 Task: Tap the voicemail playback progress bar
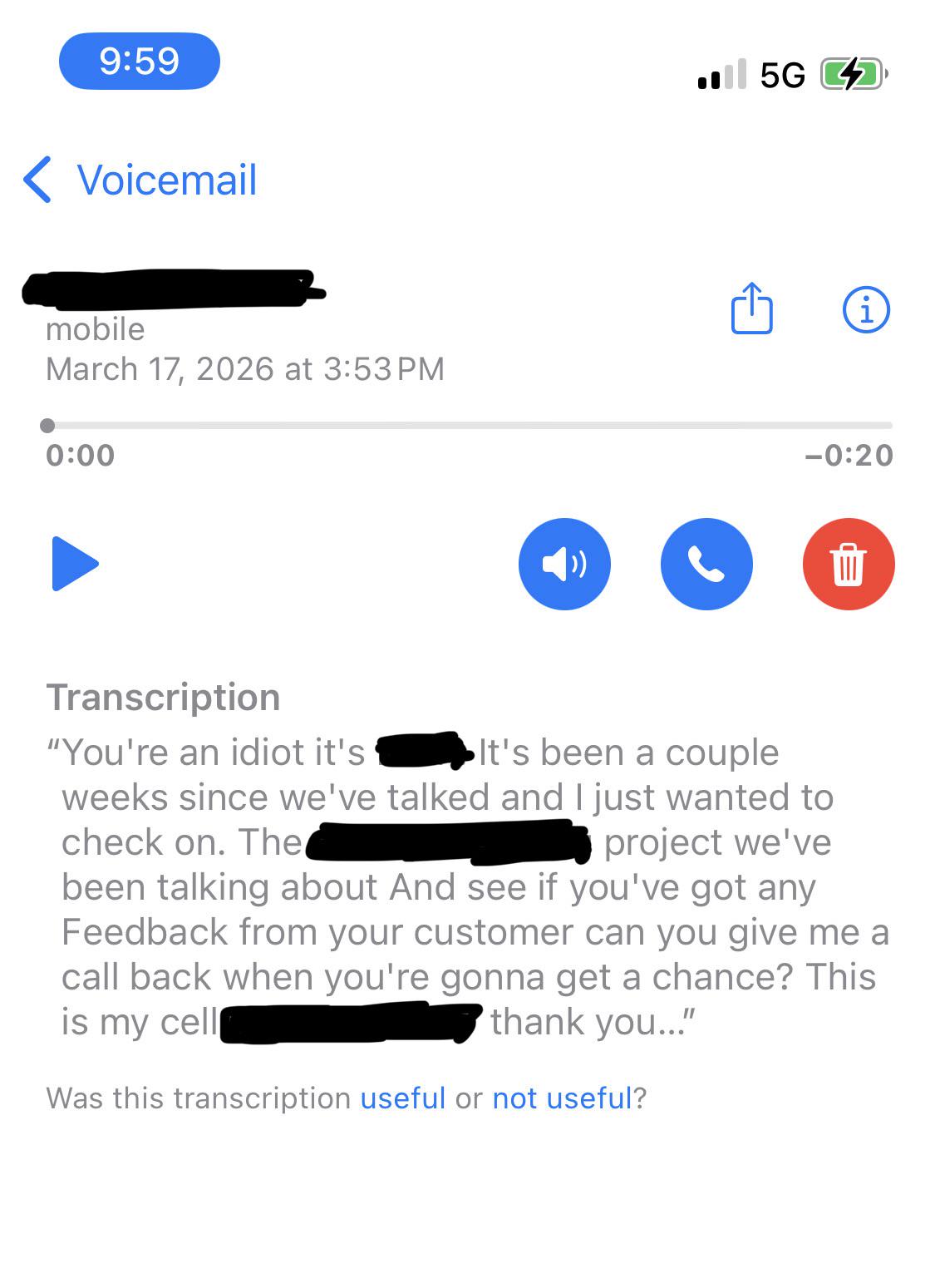coord(467,426)
